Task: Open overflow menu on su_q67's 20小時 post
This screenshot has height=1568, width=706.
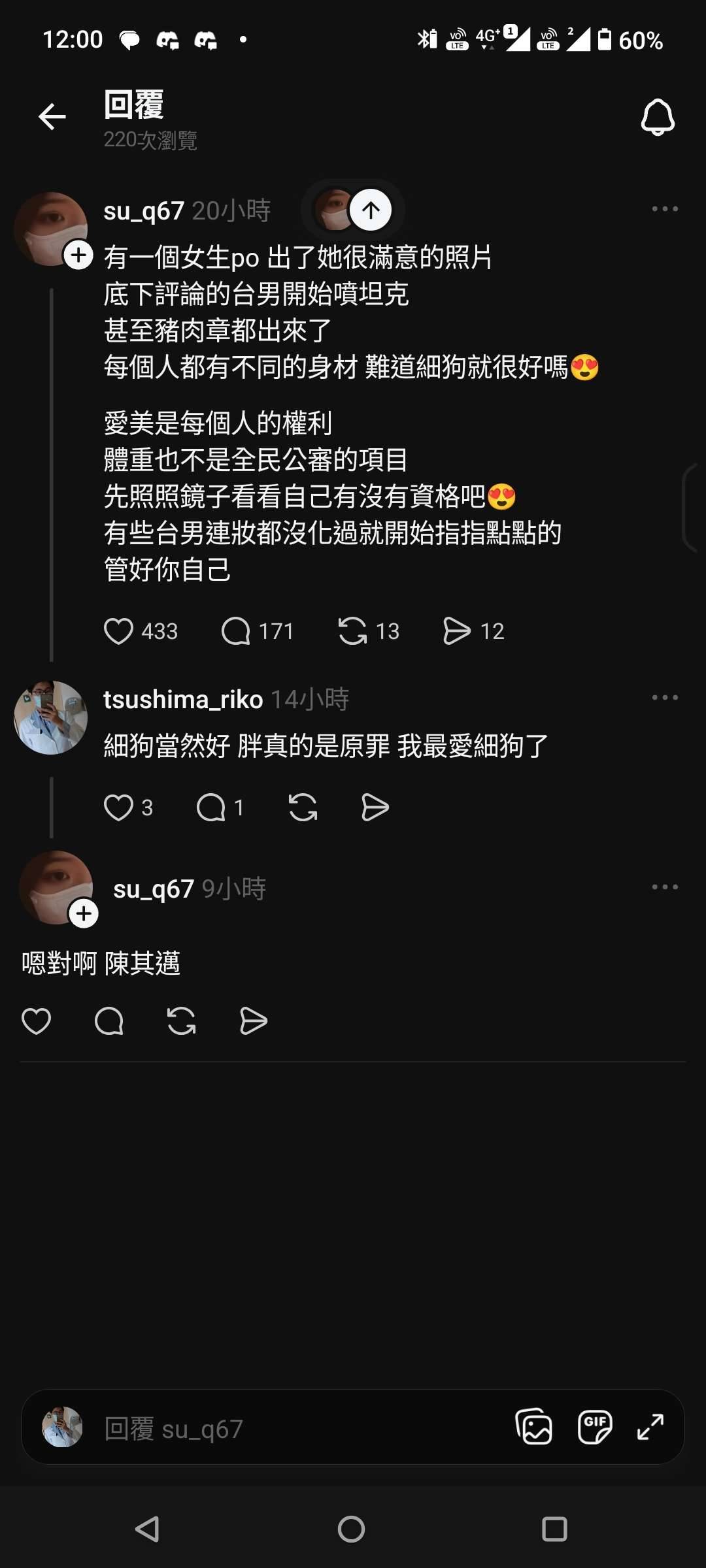Action: click(665, 209)
